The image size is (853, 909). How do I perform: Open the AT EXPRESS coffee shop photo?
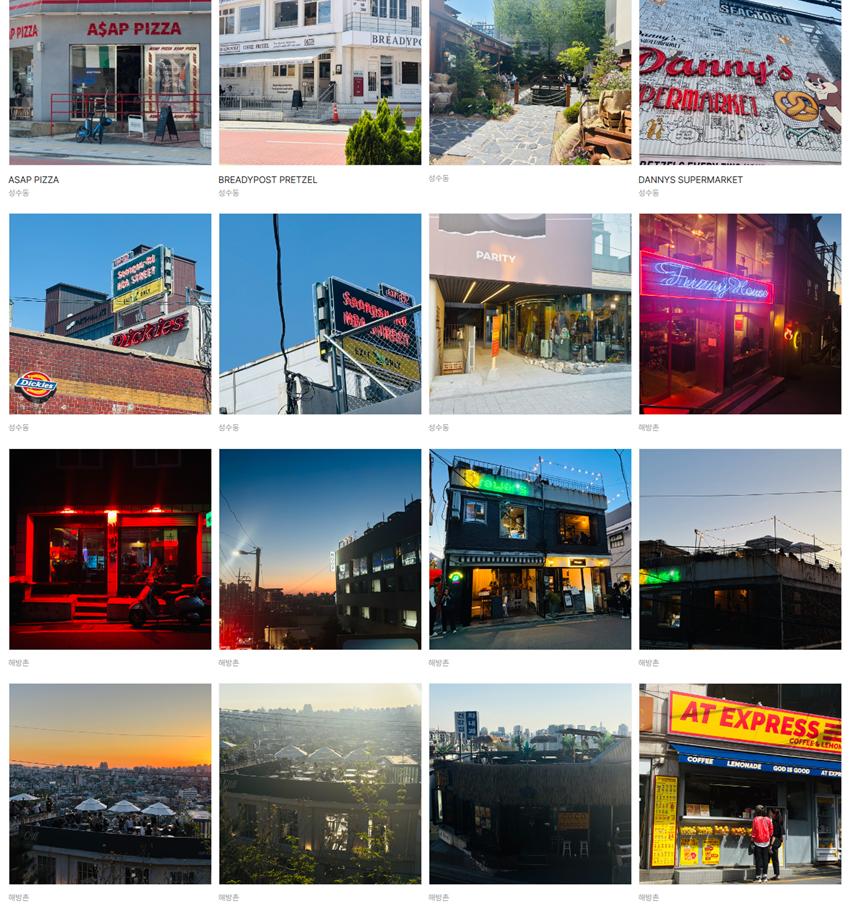(740, 783)
